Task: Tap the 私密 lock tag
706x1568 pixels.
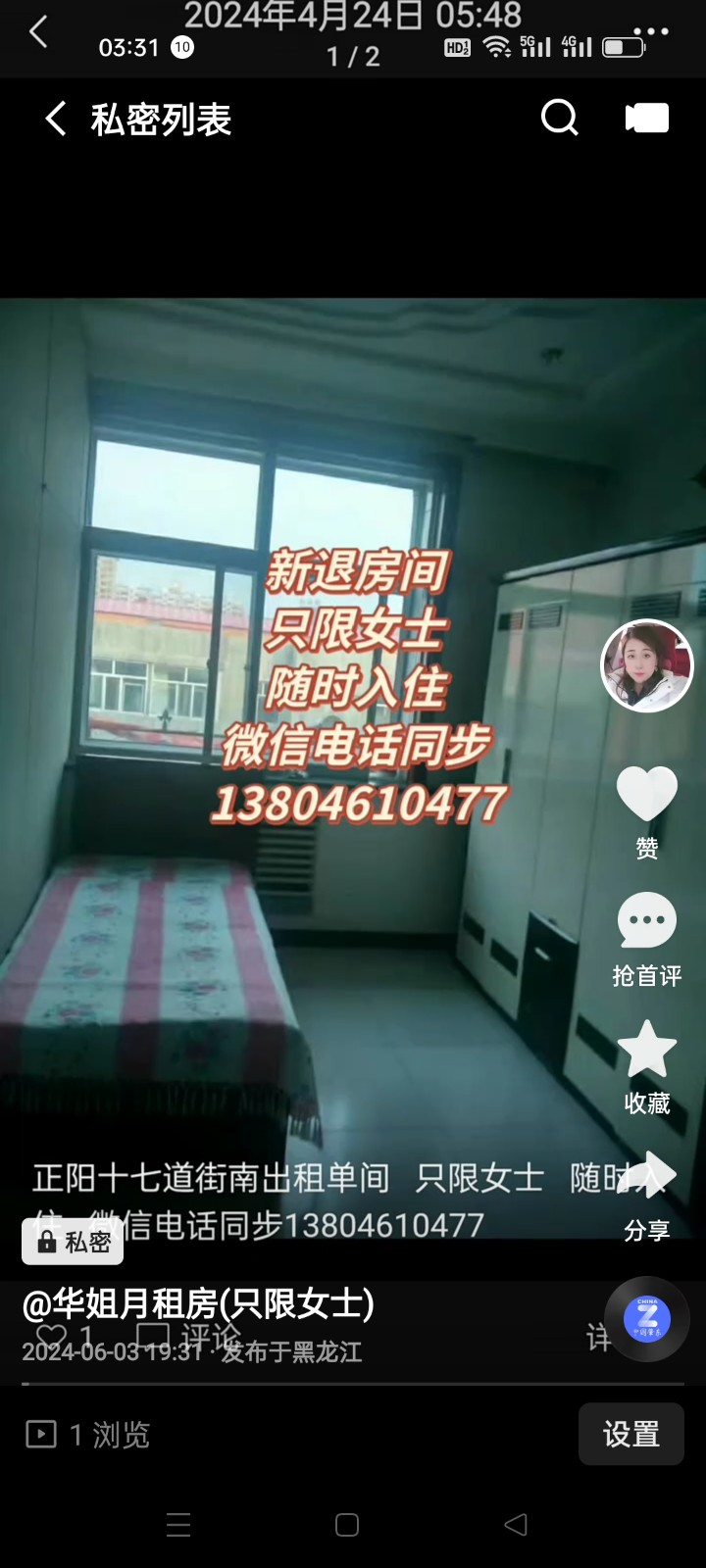Action: (74, 1242)
